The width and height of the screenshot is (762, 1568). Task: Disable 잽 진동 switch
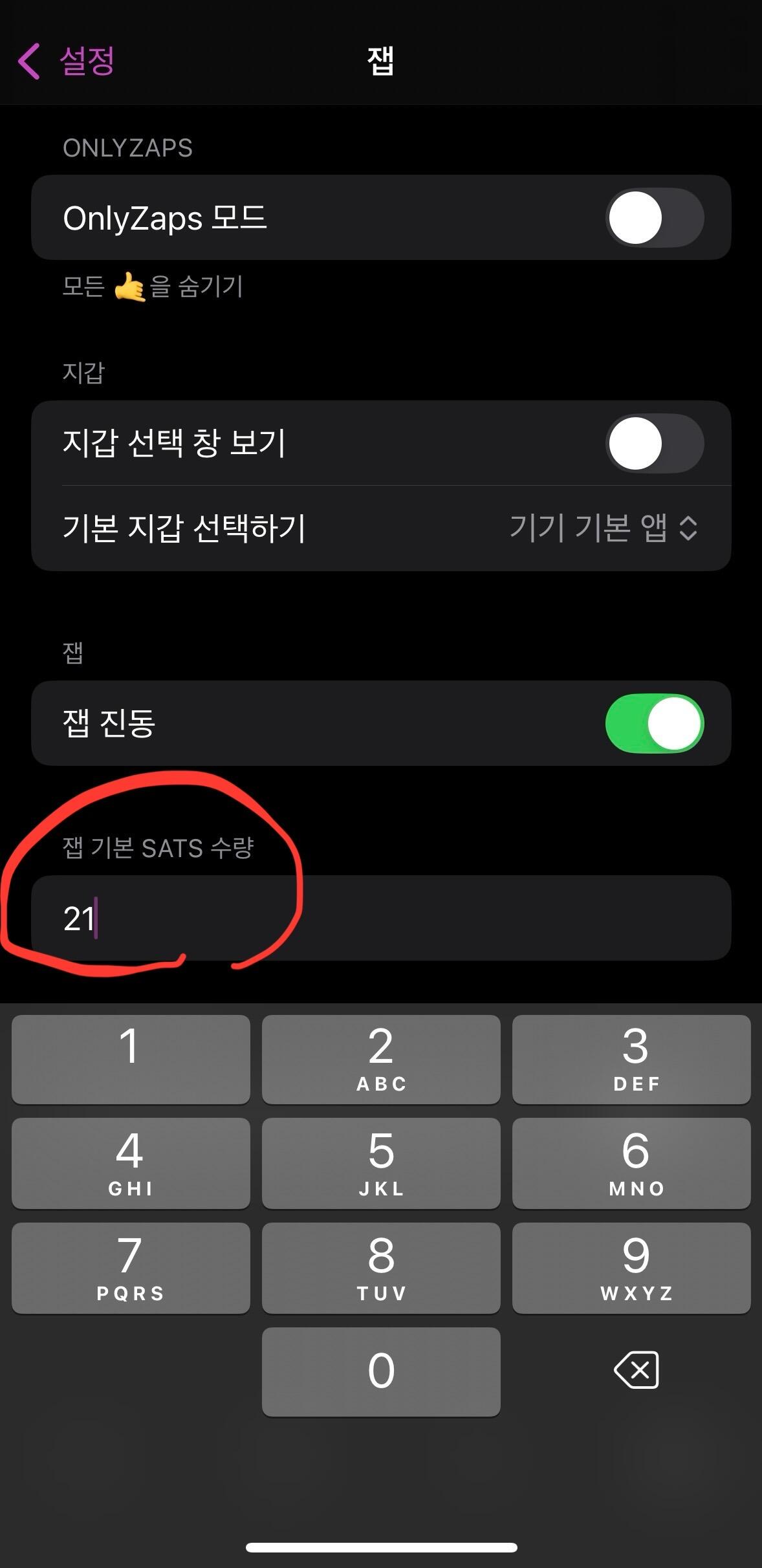[x=654, y=723]
